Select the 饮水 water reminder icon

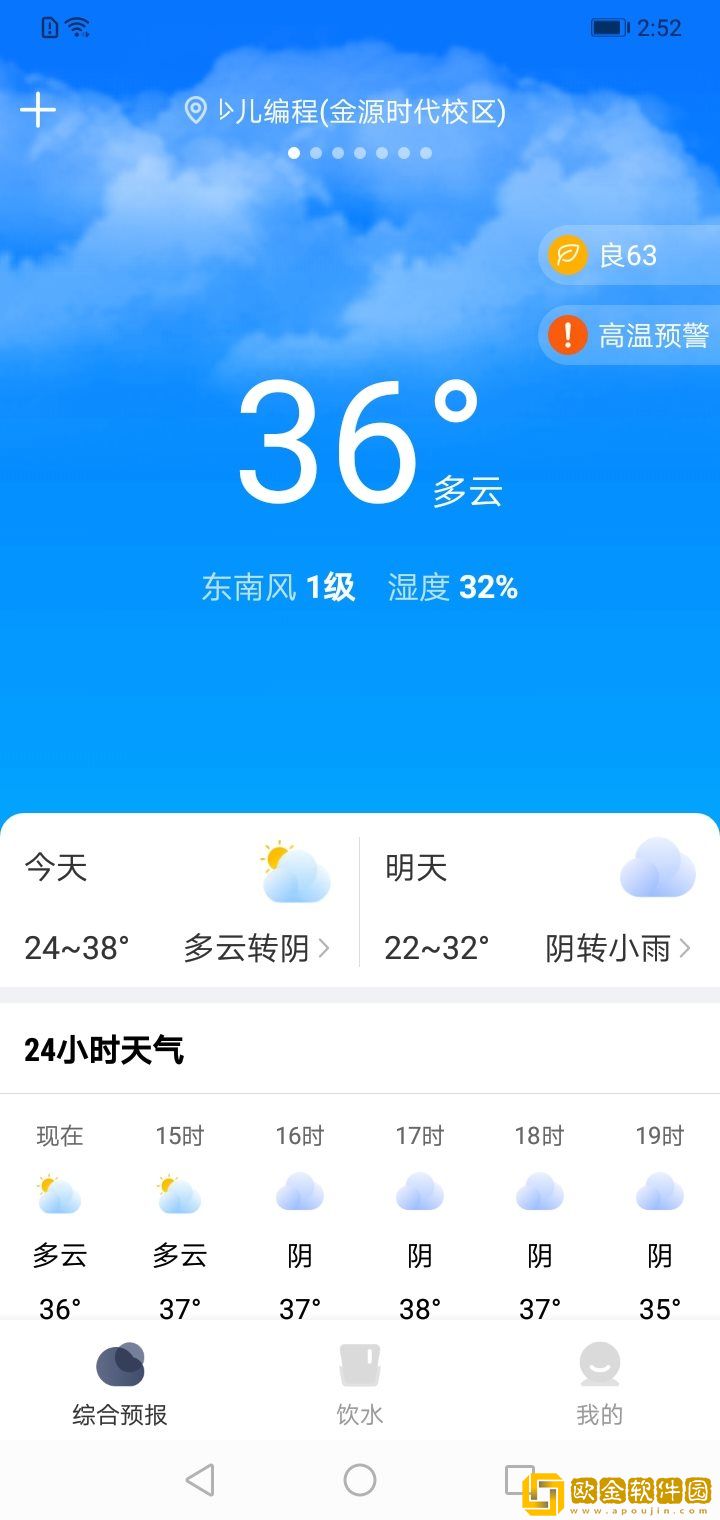(x=360, y=1365)
